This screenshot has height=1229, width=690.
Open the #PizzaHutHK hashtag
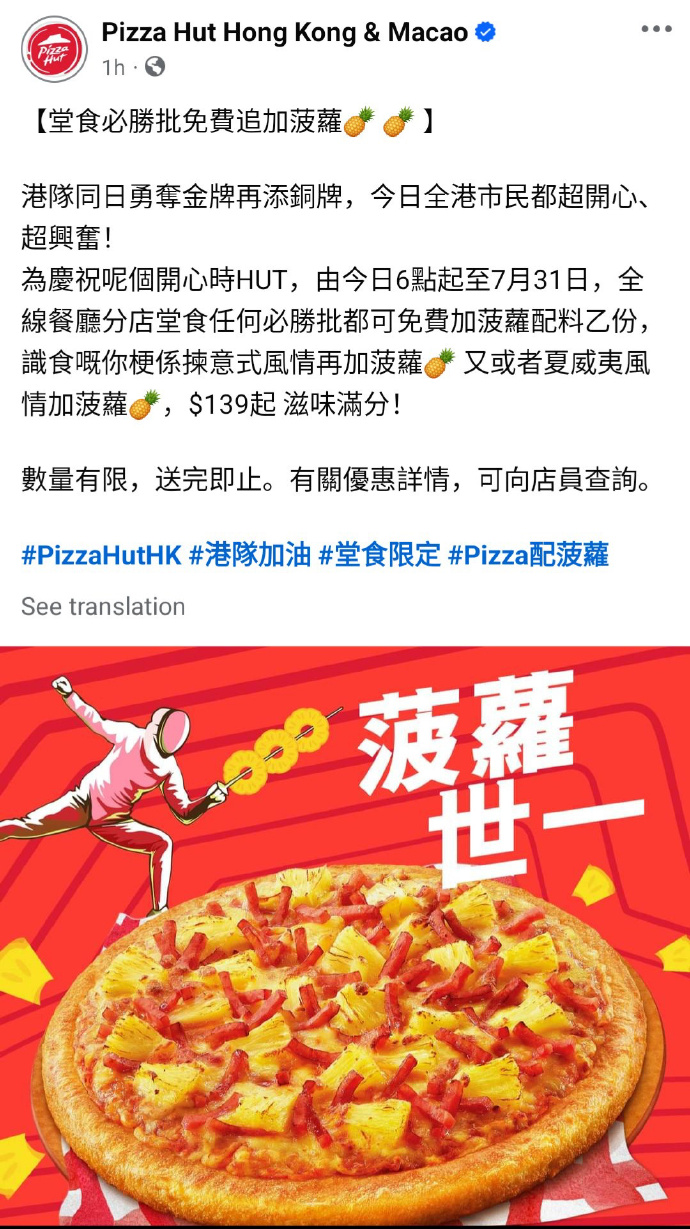(x=101, y=556)
